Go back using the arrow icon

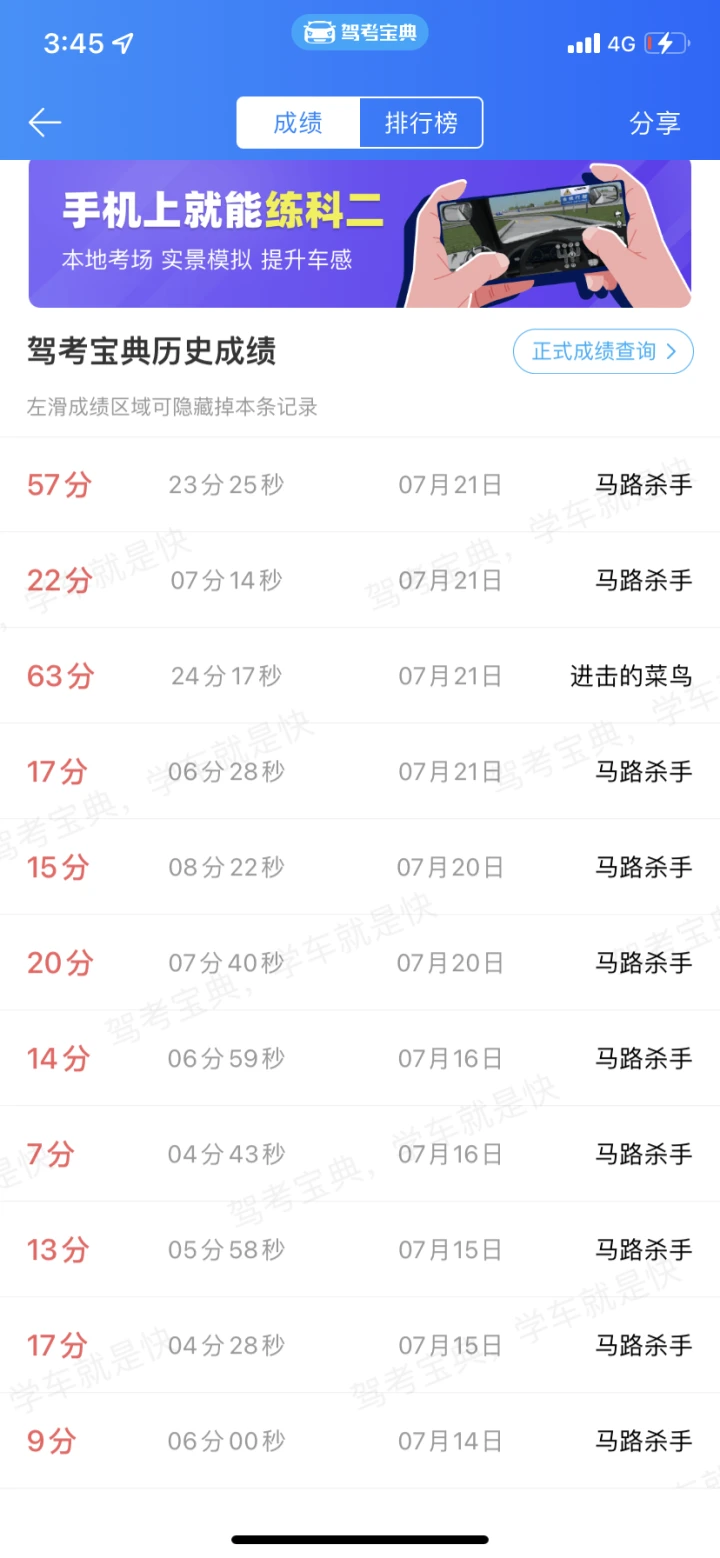[x=45, y=123]
